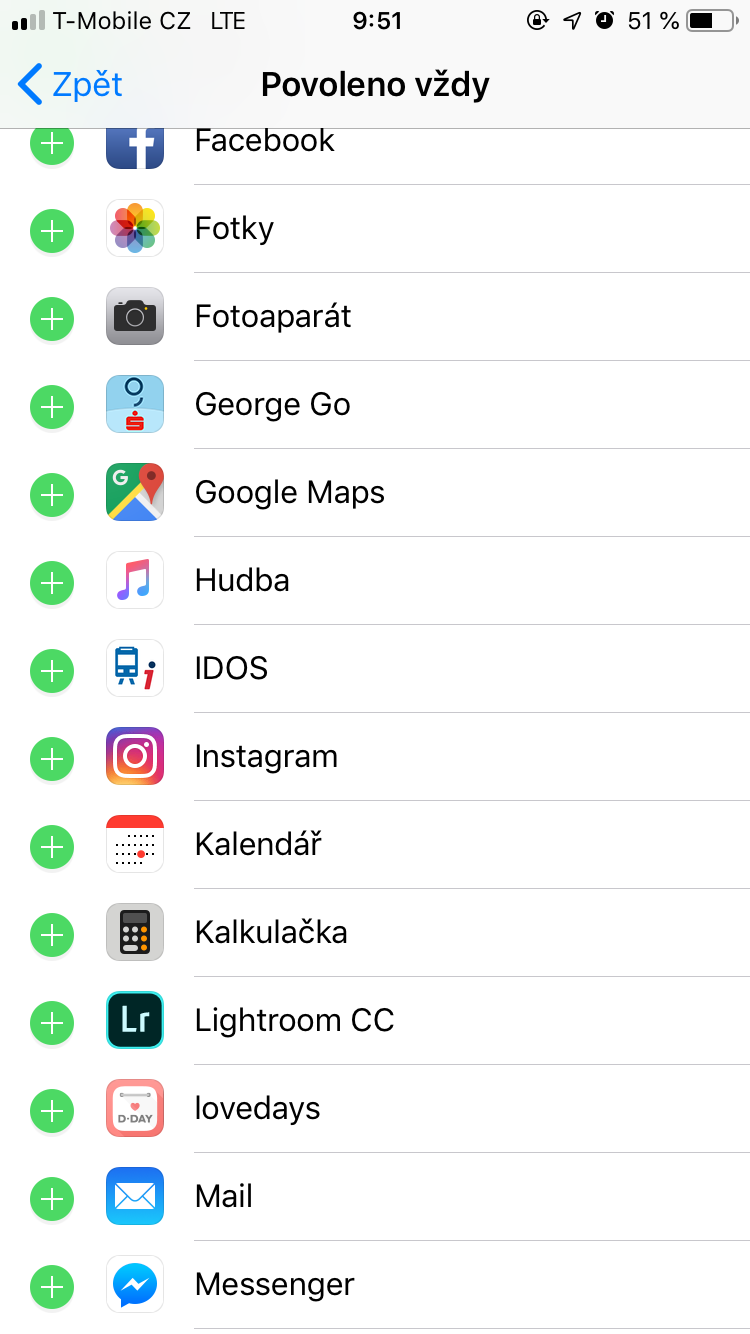
Task: Go back with the Zpět button
Action: coord(70,85)
